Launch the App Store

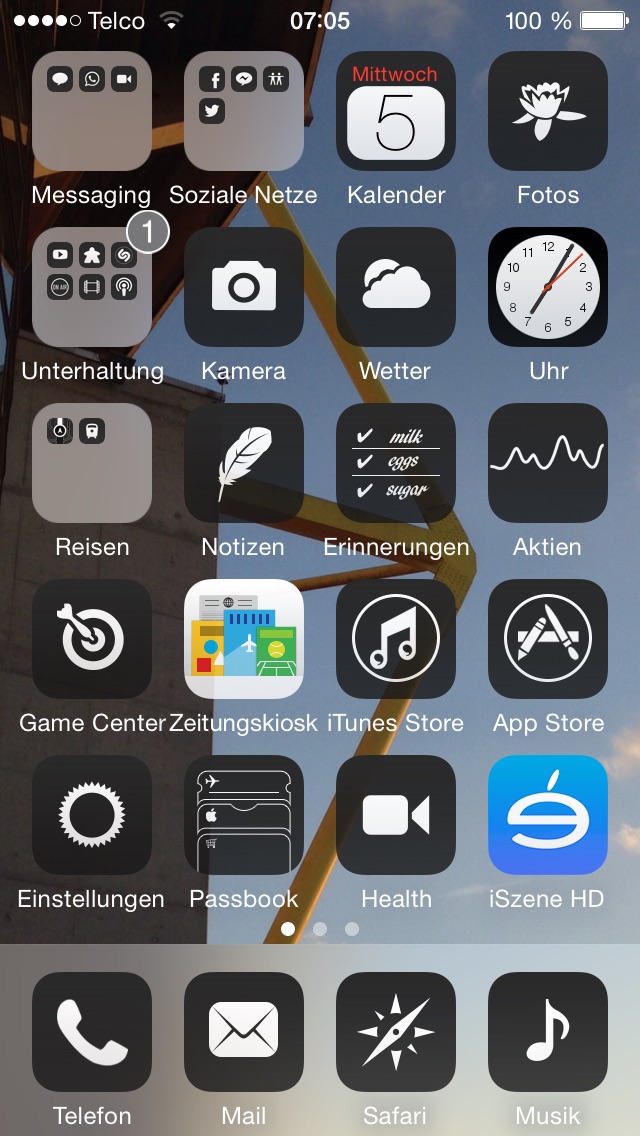tap(548, 639)
